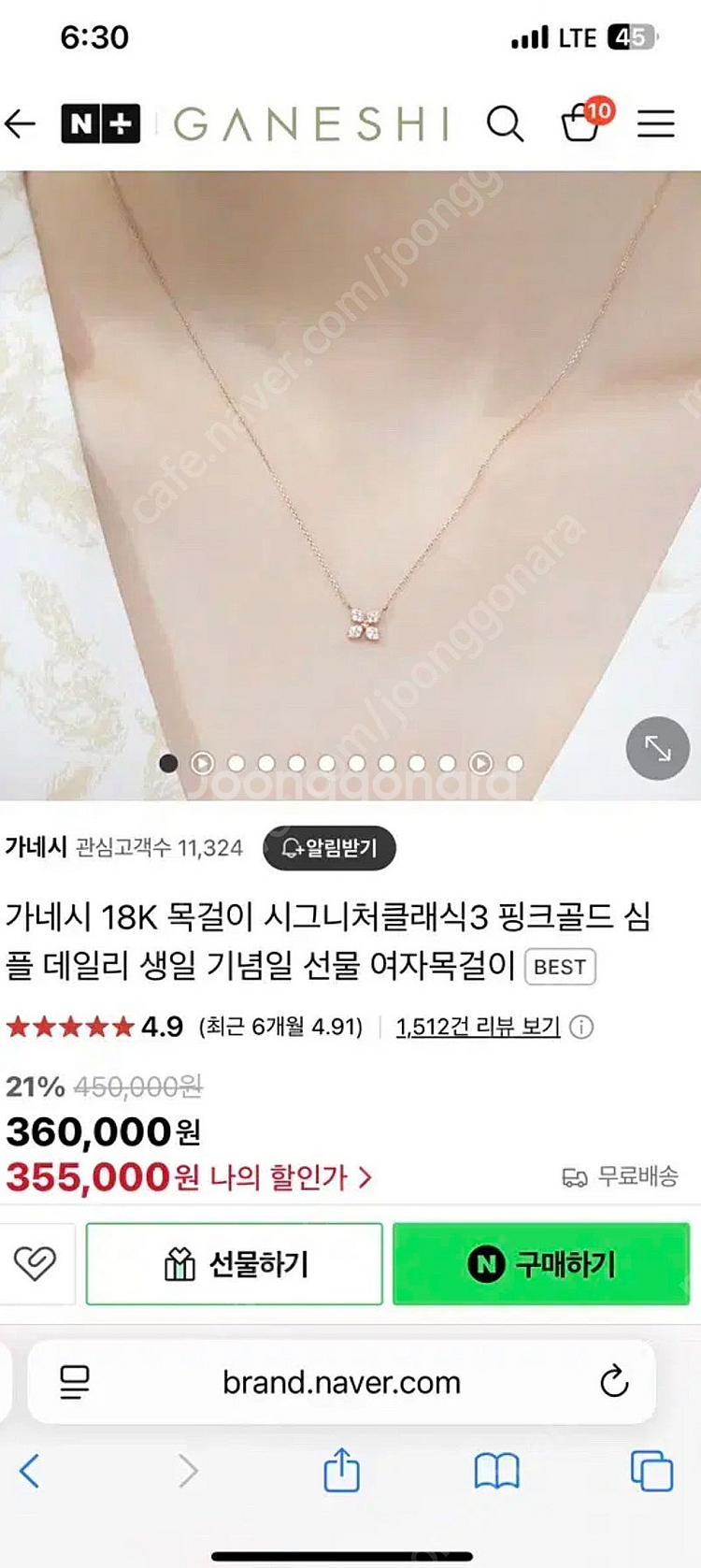The width and height of the screenshot is (701, 1568).
Task: Open the review info icon
Action: pyautogui.click(x=581, y=1028)
